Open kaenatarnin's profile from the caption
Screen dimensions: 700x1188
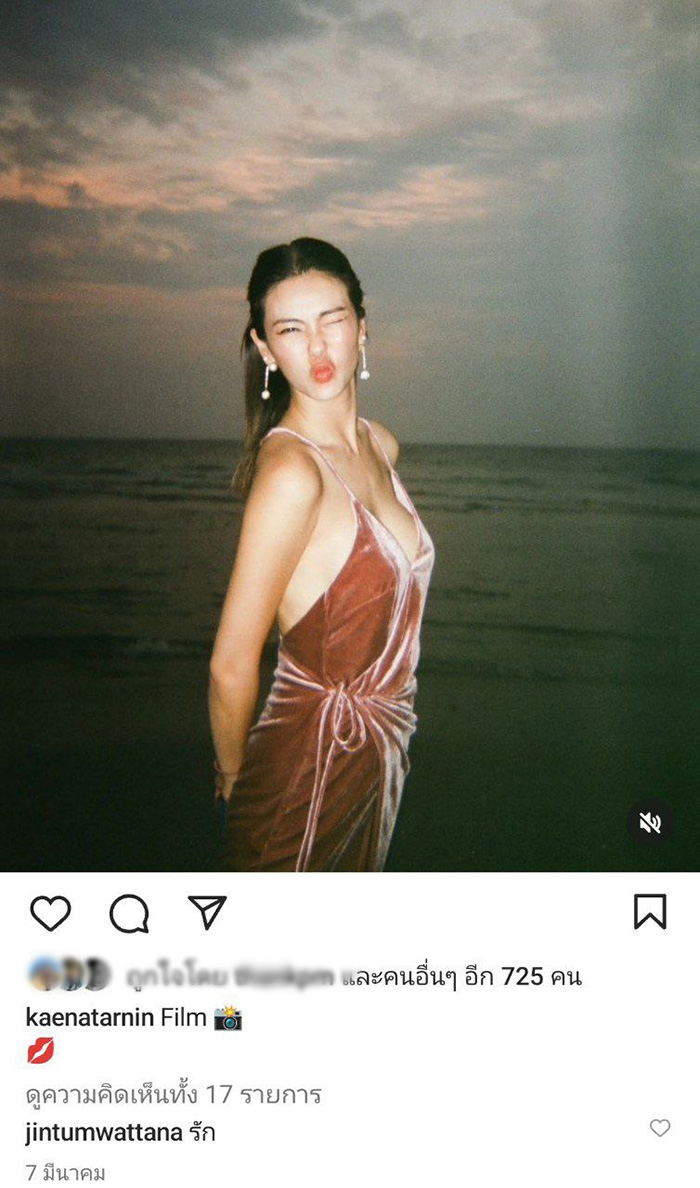tap(89, 1018)
